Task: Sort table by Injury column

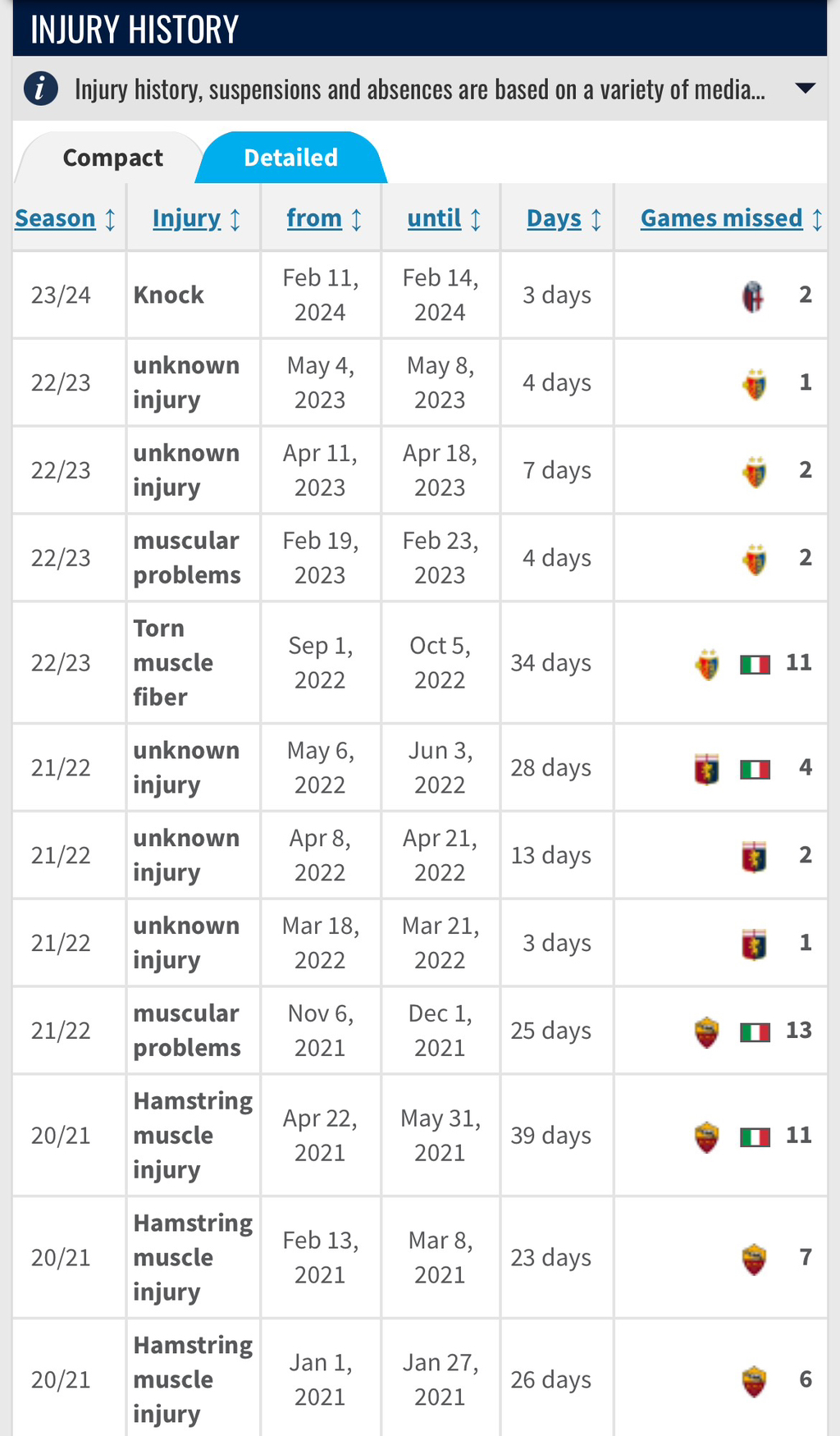Action: pyautogui.click(x=197, y=218)
